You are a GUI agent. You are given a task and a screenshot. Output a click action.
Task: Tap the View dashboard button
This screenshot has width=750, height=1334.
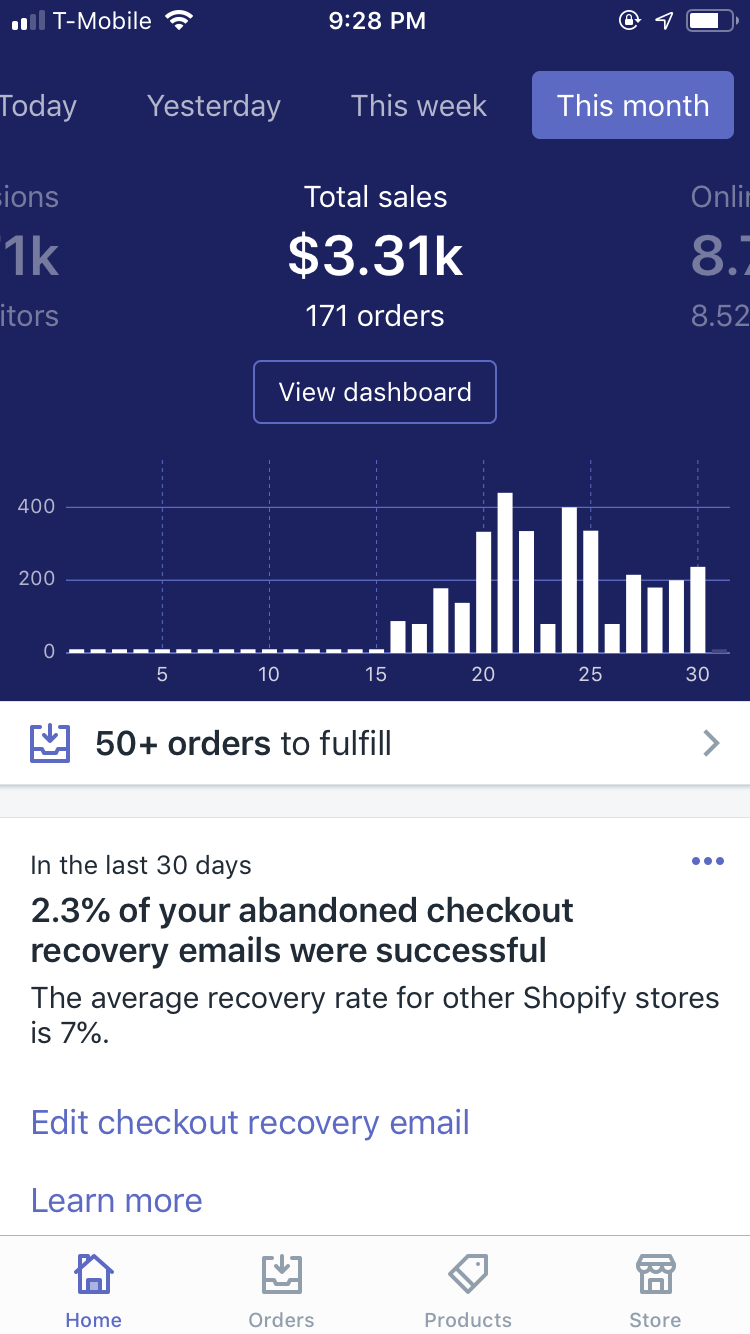375,392
